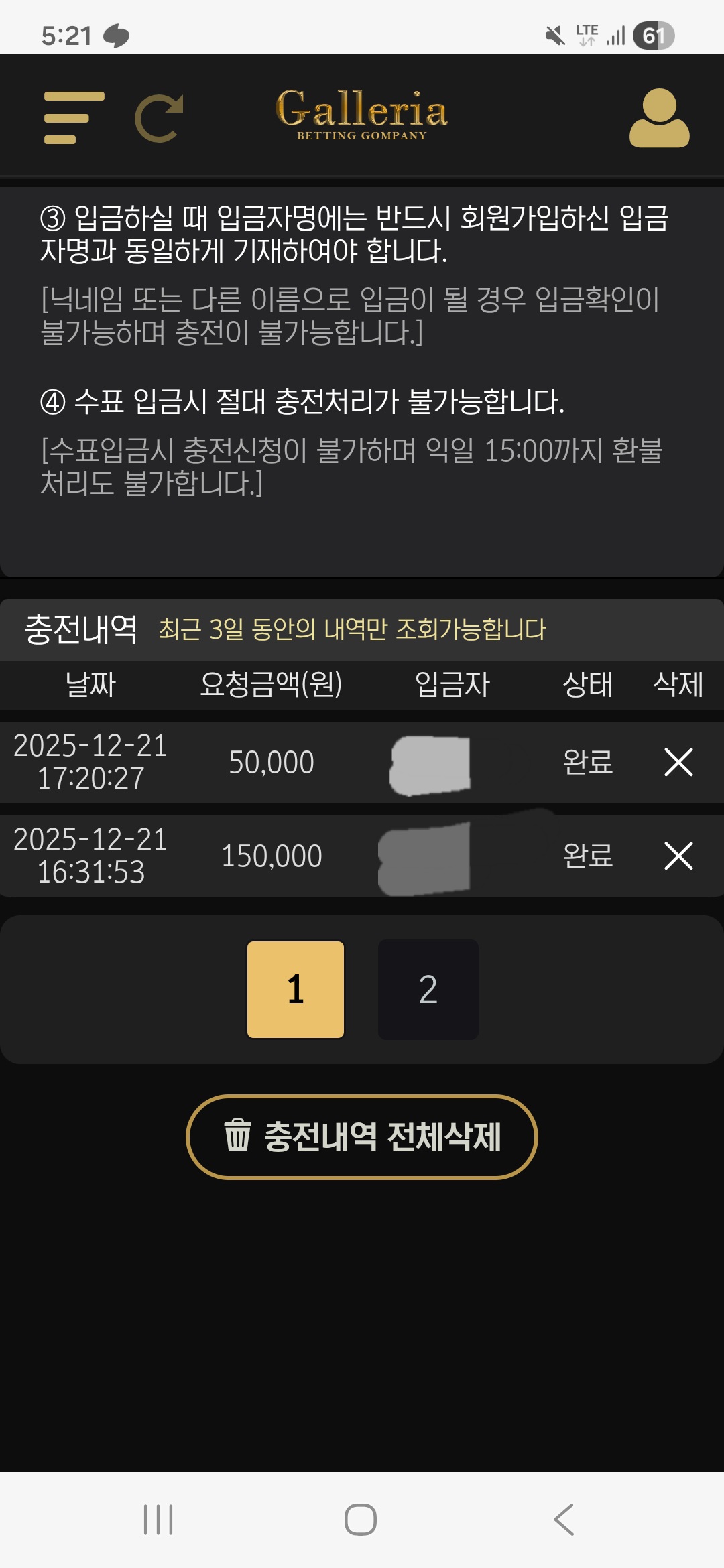Delete the 50,000 won charge record
724x1568 pixels.
click(678, 762)
